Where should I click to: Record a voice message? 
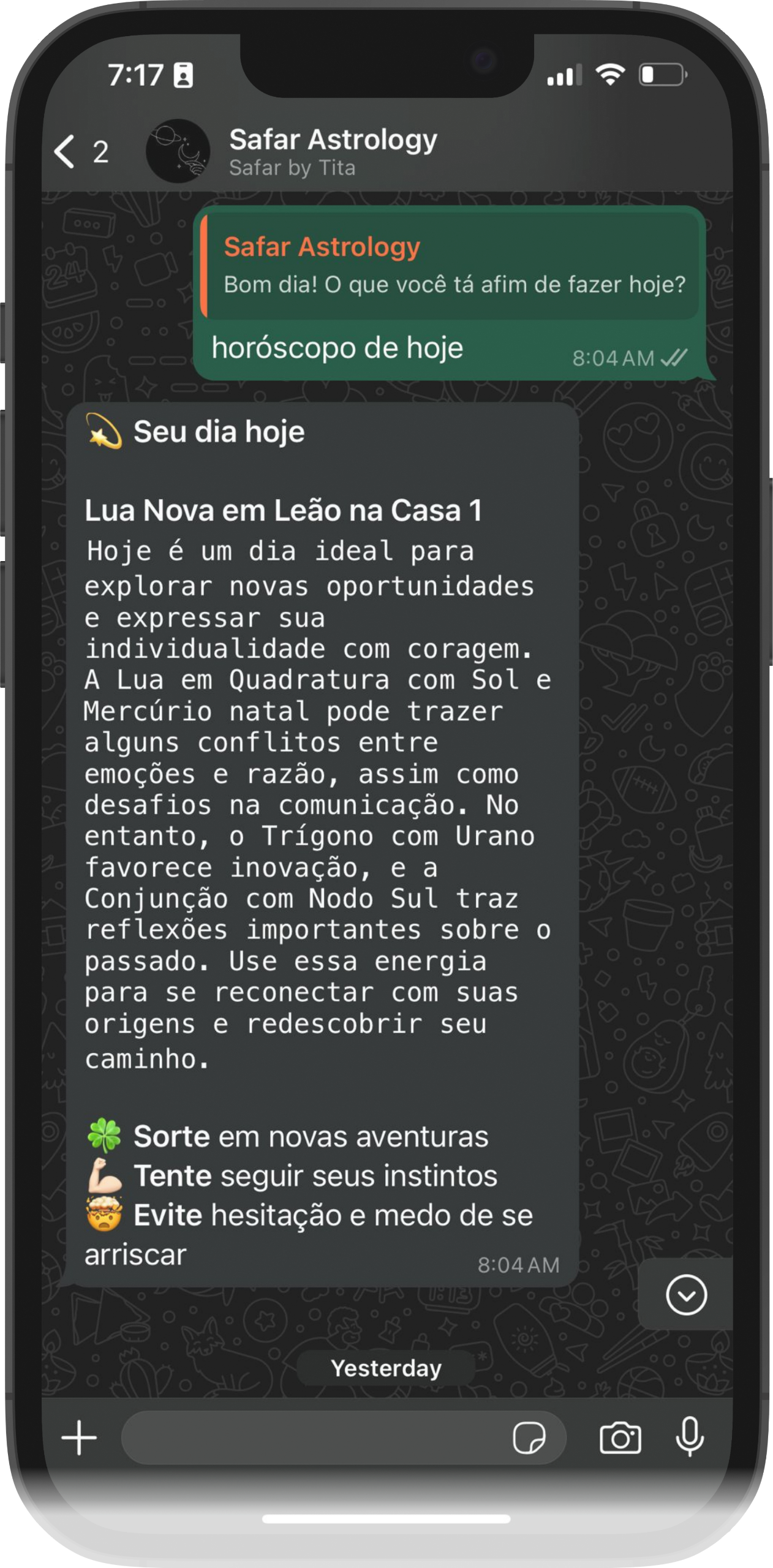[689, 1438]
